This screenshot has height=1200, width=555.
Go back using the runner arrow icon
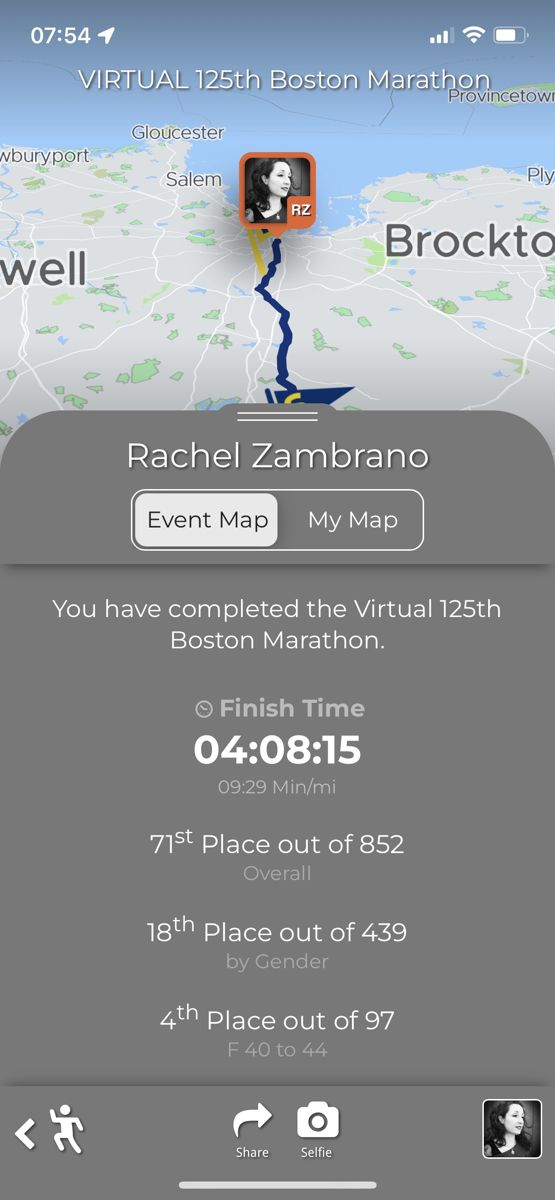(x=50, y=1130)
